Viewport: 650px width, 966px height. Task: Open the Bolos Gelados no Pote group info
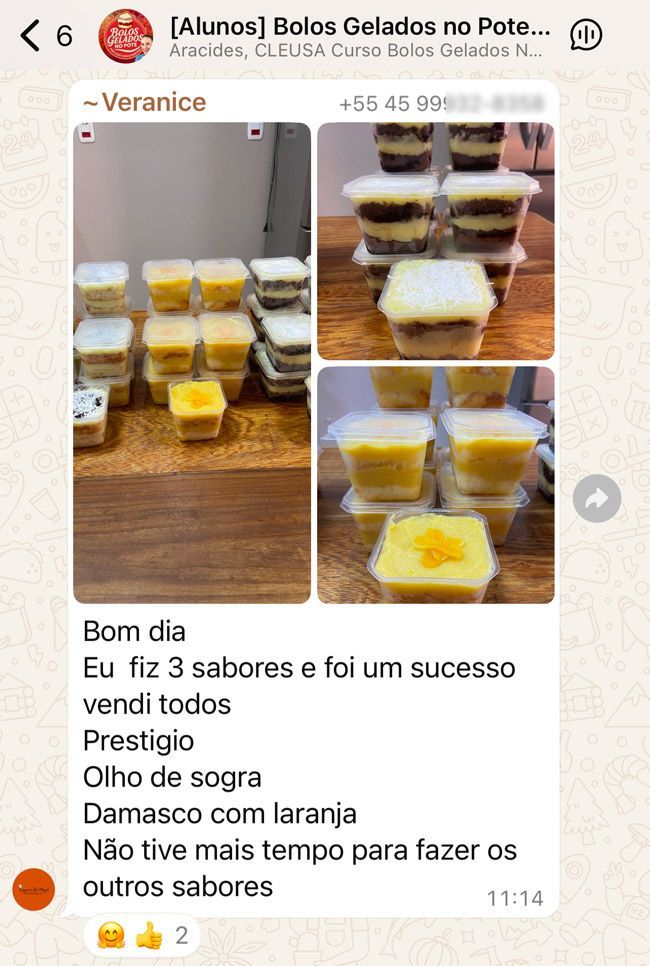[x=360, y=35]
